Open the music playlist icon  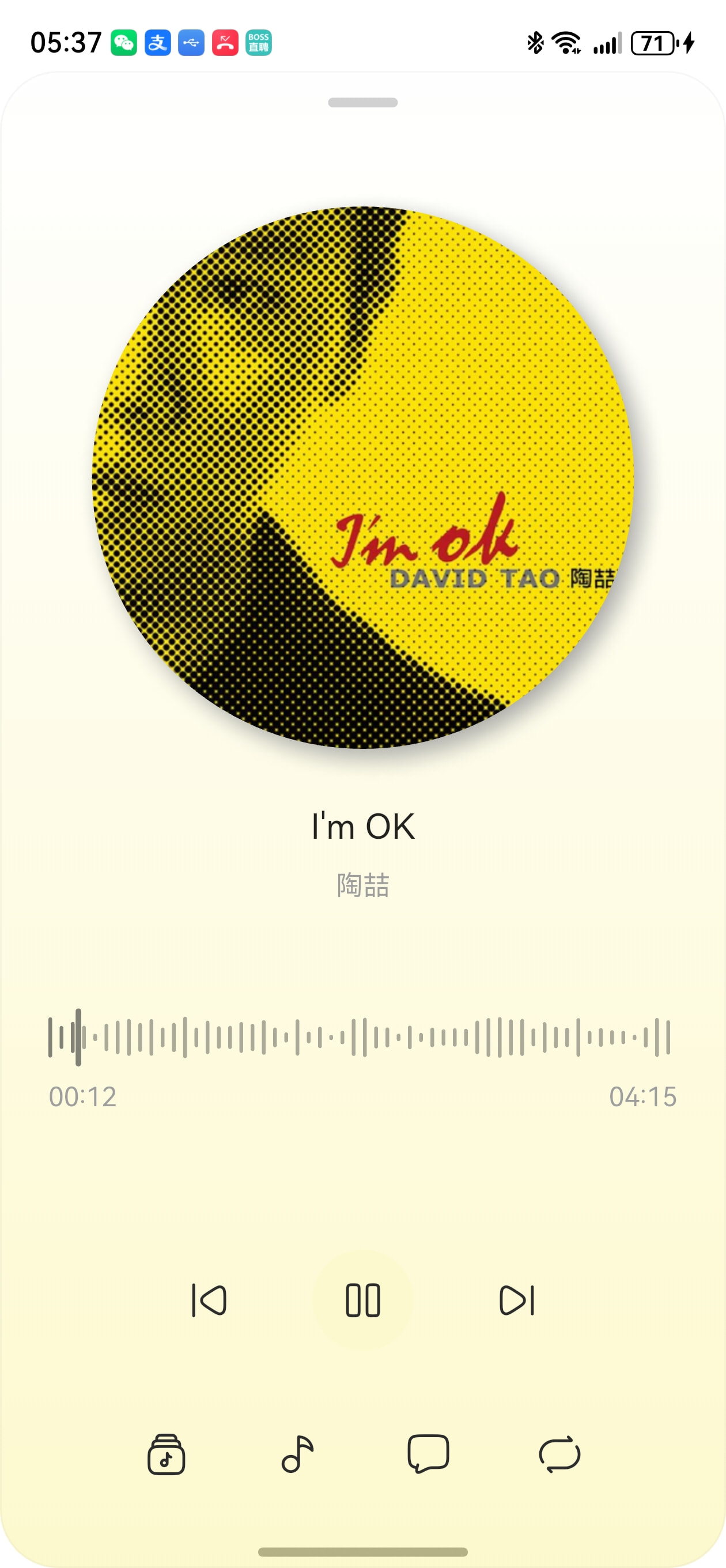point(166,1454)
